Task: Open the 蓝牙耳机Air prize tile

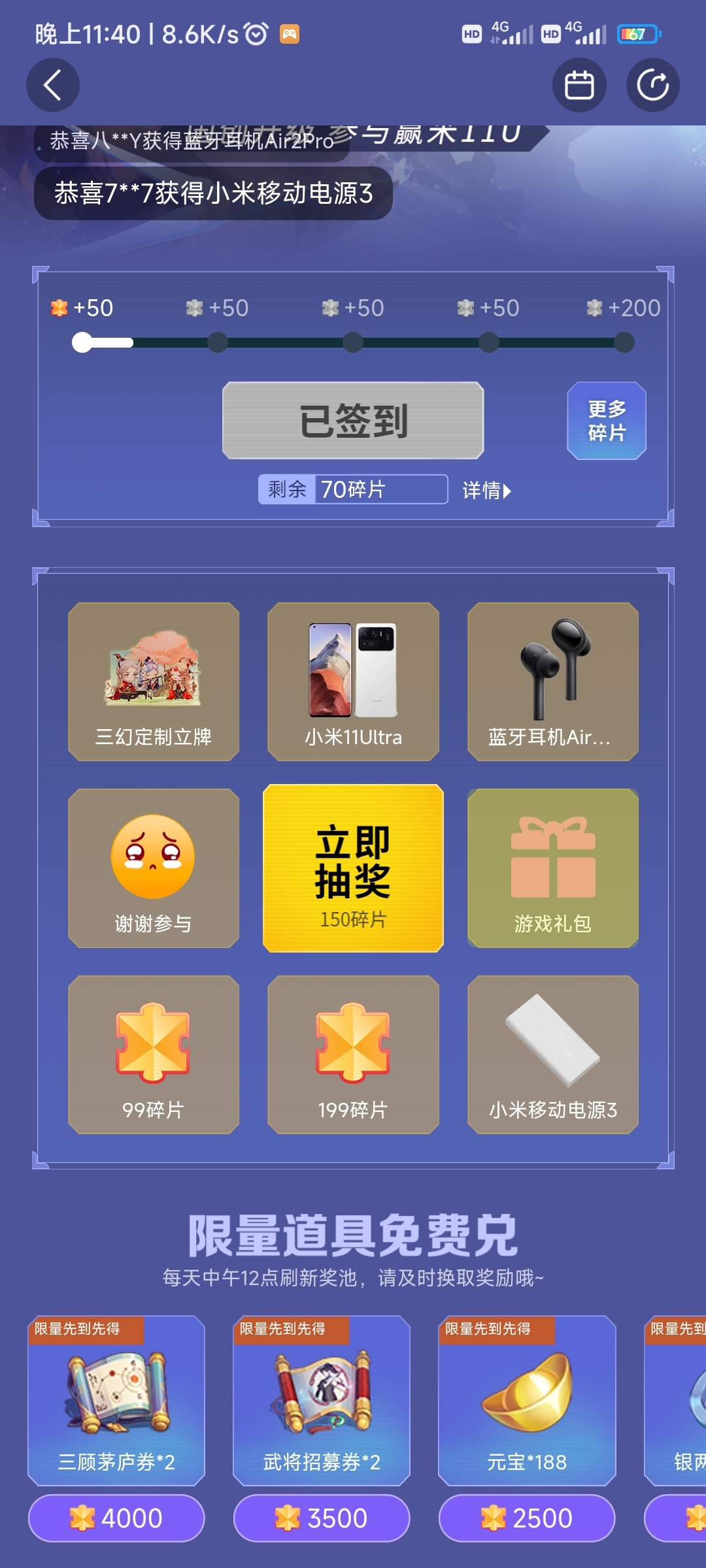Action: point(552,681)
